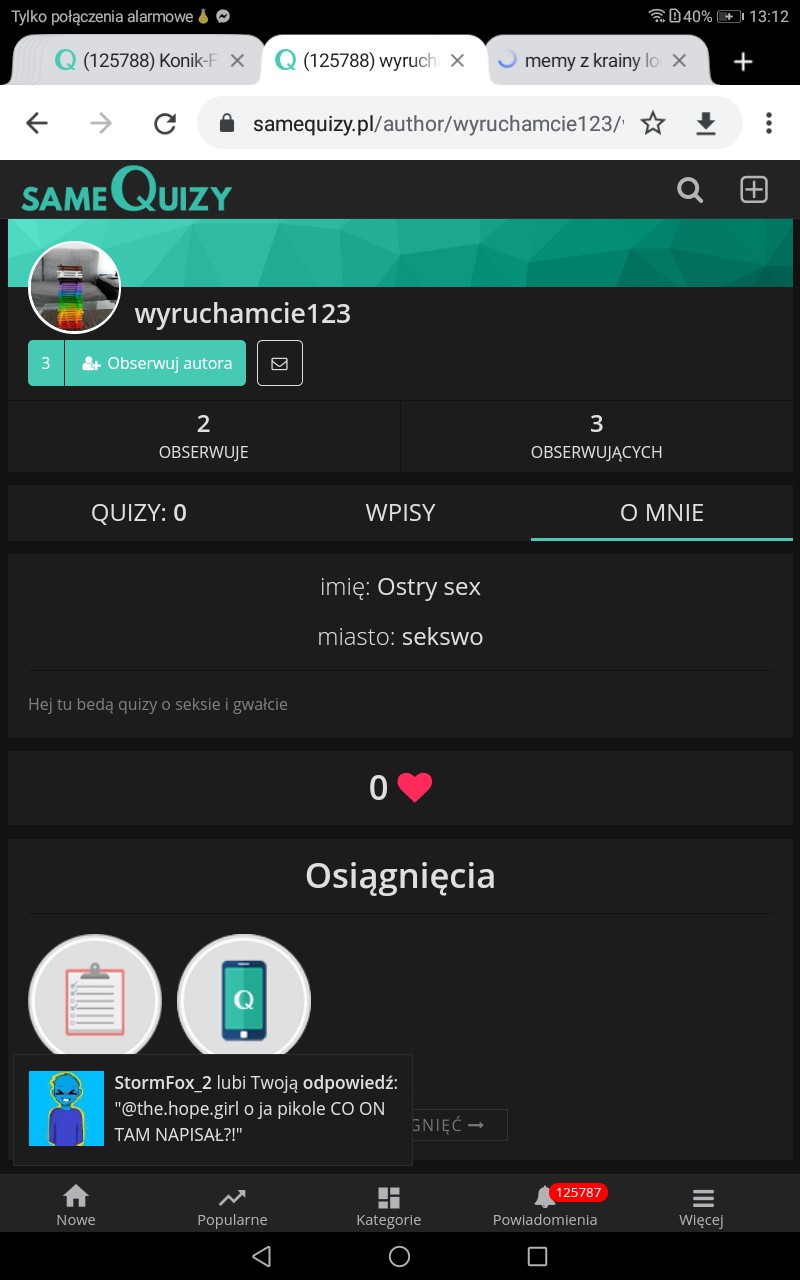The width and height of the screenshot is (800, 1280).
Task: Reload the page in the browser
Action: click(x=164, y=123)
